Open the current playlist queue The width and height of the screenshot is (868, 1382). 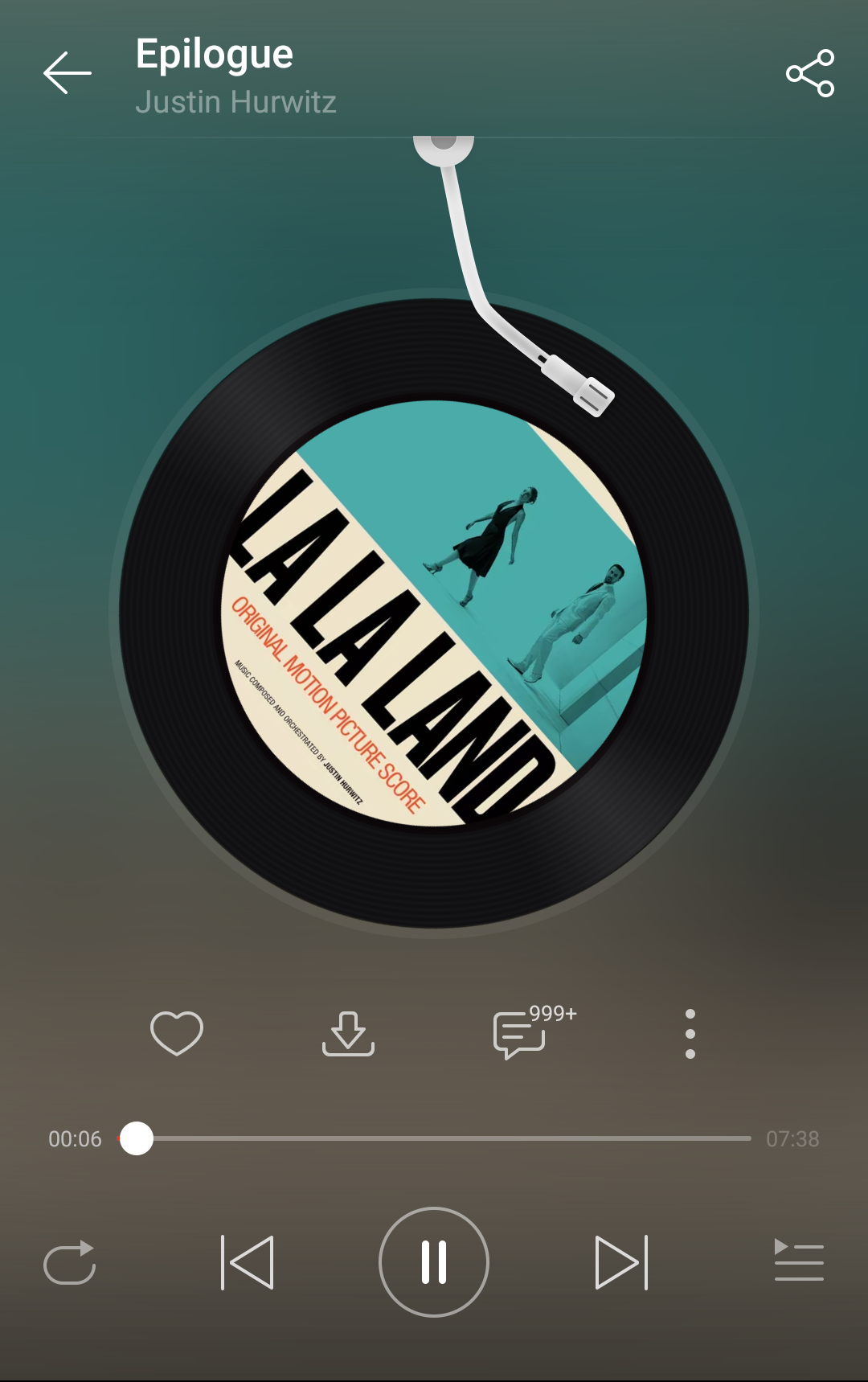pyautogui.click(x=799, y=1261)
